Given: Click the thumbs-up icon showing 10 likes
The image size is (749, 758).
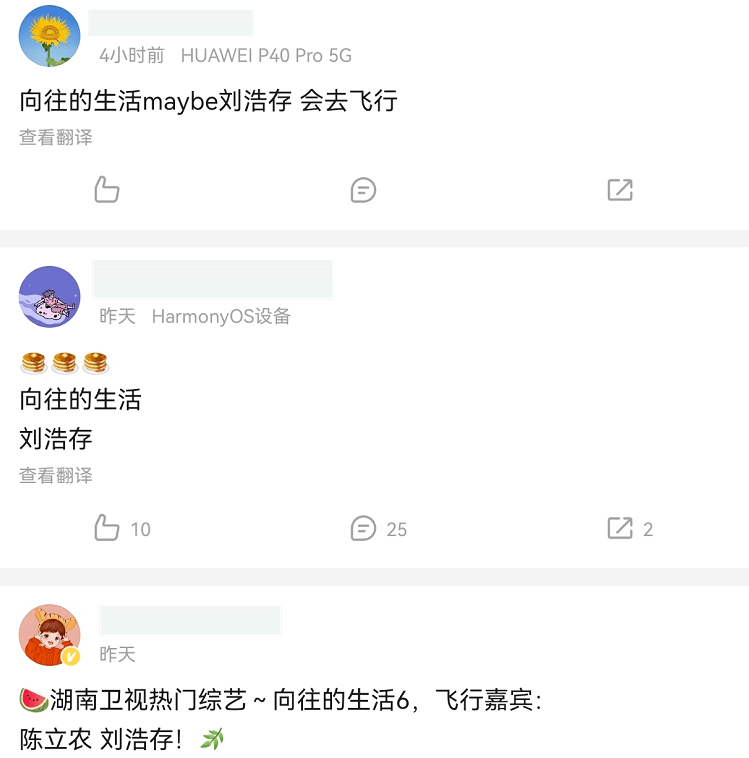Looking at the screenshot, I should 108,529.
